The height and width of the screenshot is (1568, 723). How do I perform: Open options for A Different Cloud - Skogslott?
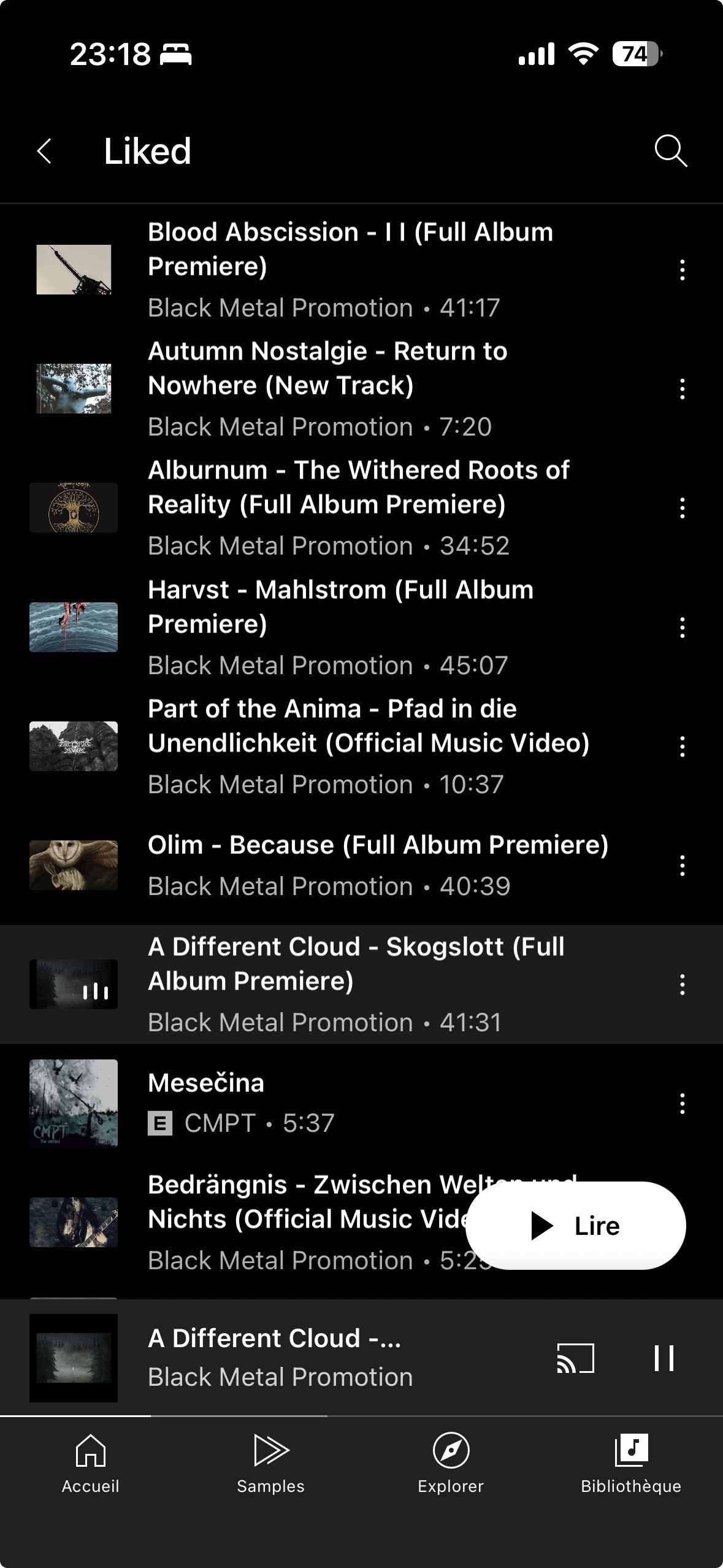682,985
